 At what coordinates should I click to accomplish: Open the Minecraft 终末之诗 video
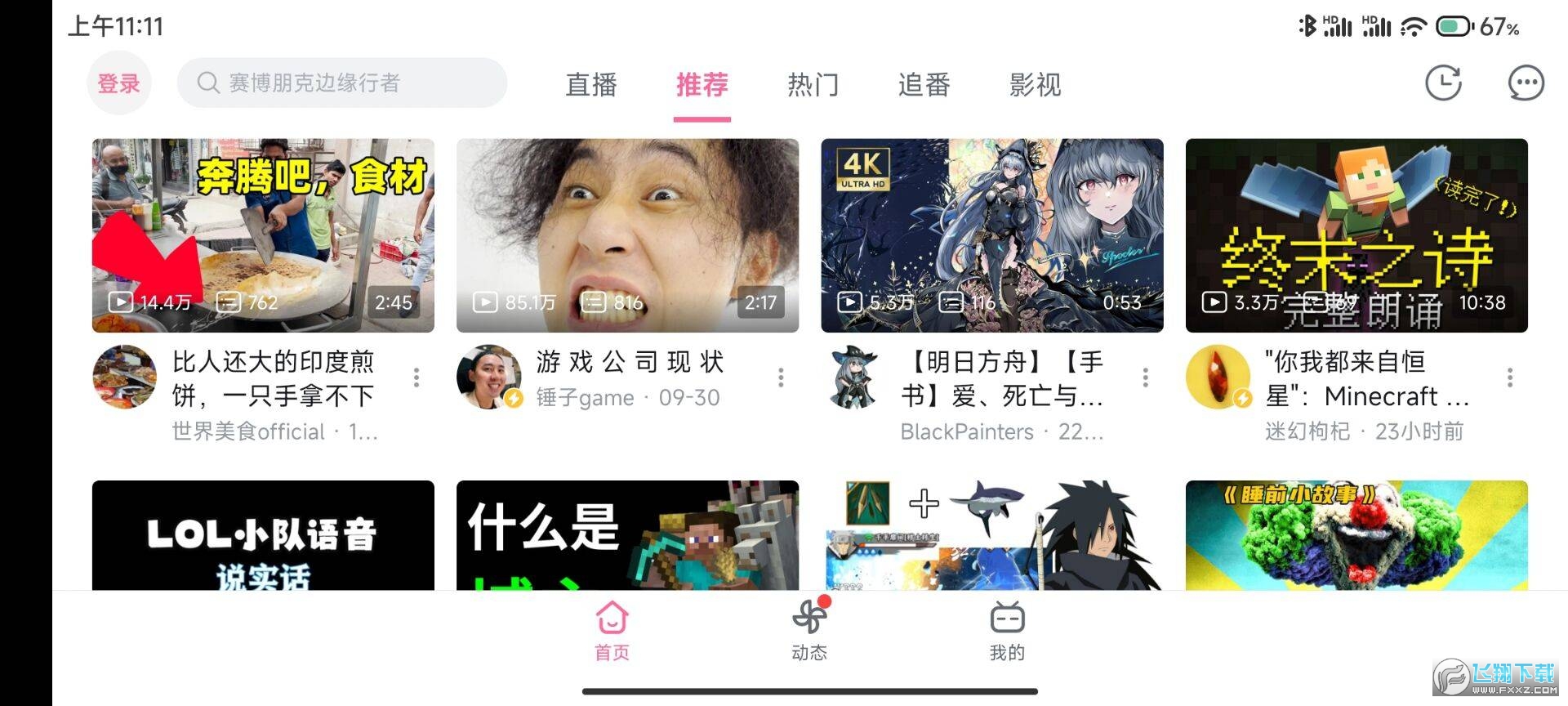tap(1356, 235)
